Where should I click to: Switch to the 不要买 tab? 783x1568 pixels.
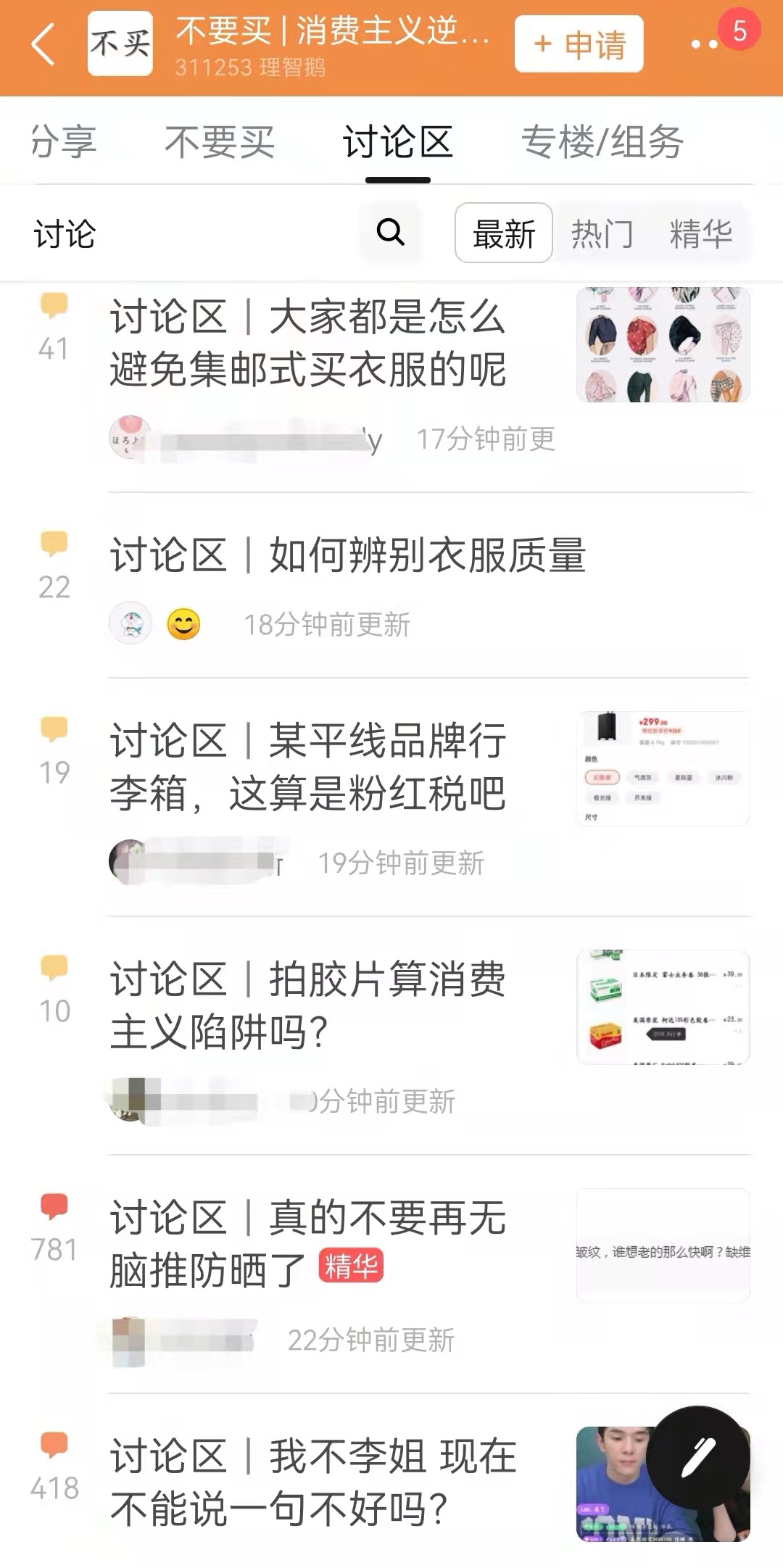click(x=220, y=141)
